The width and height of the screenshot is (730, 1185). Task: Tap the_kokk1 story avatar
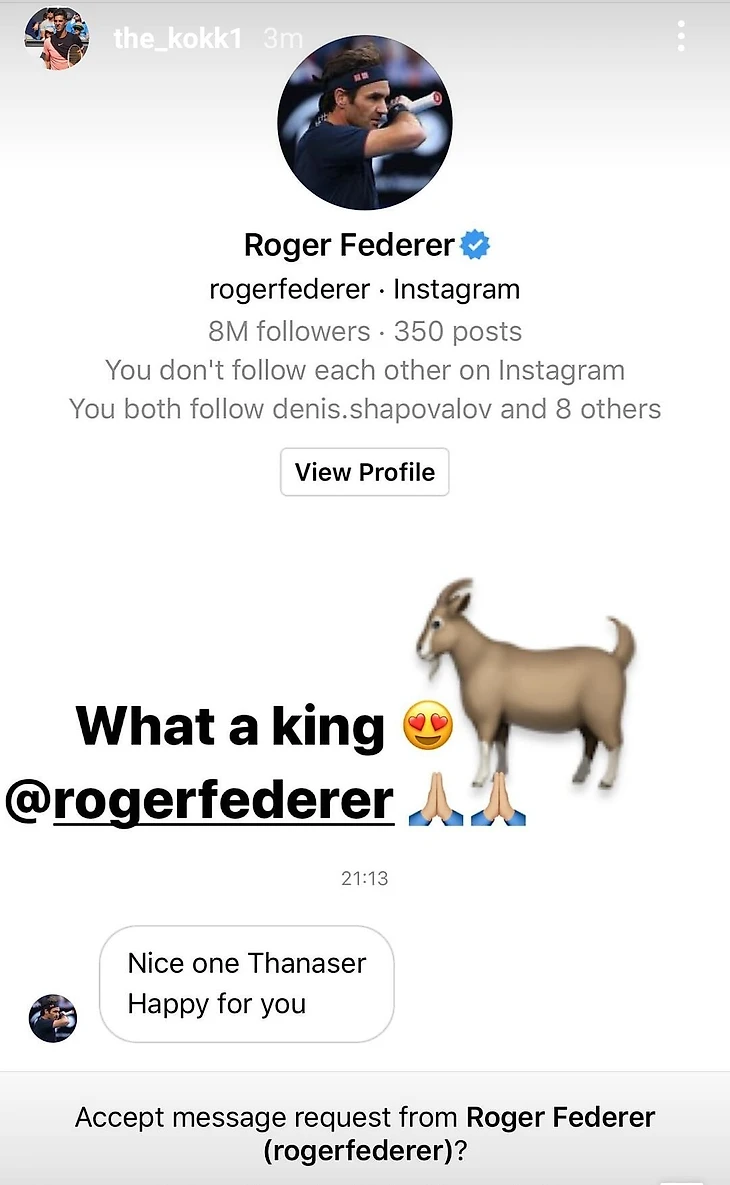57,38
